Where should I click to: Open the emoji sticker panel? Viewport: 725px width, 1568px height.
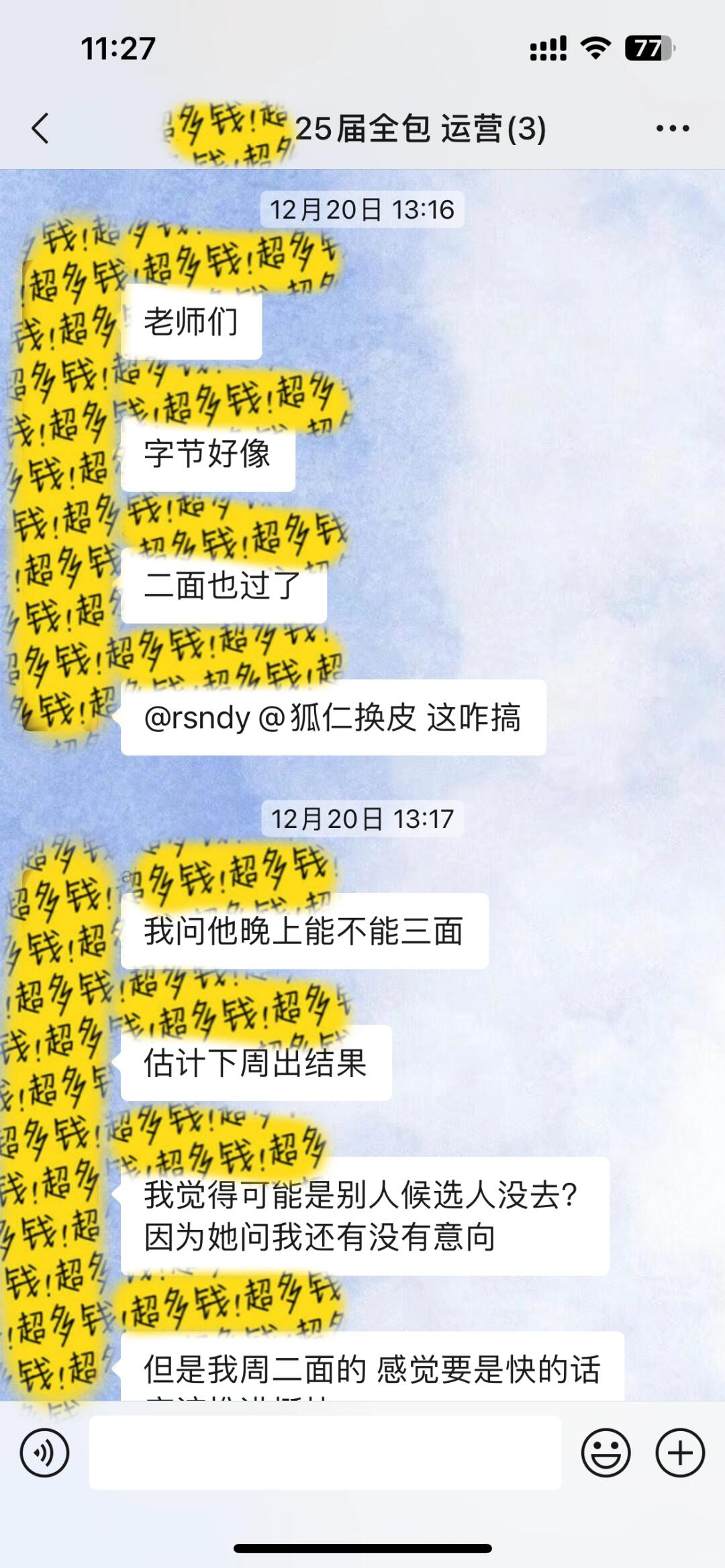click(x=606, y=1453)
